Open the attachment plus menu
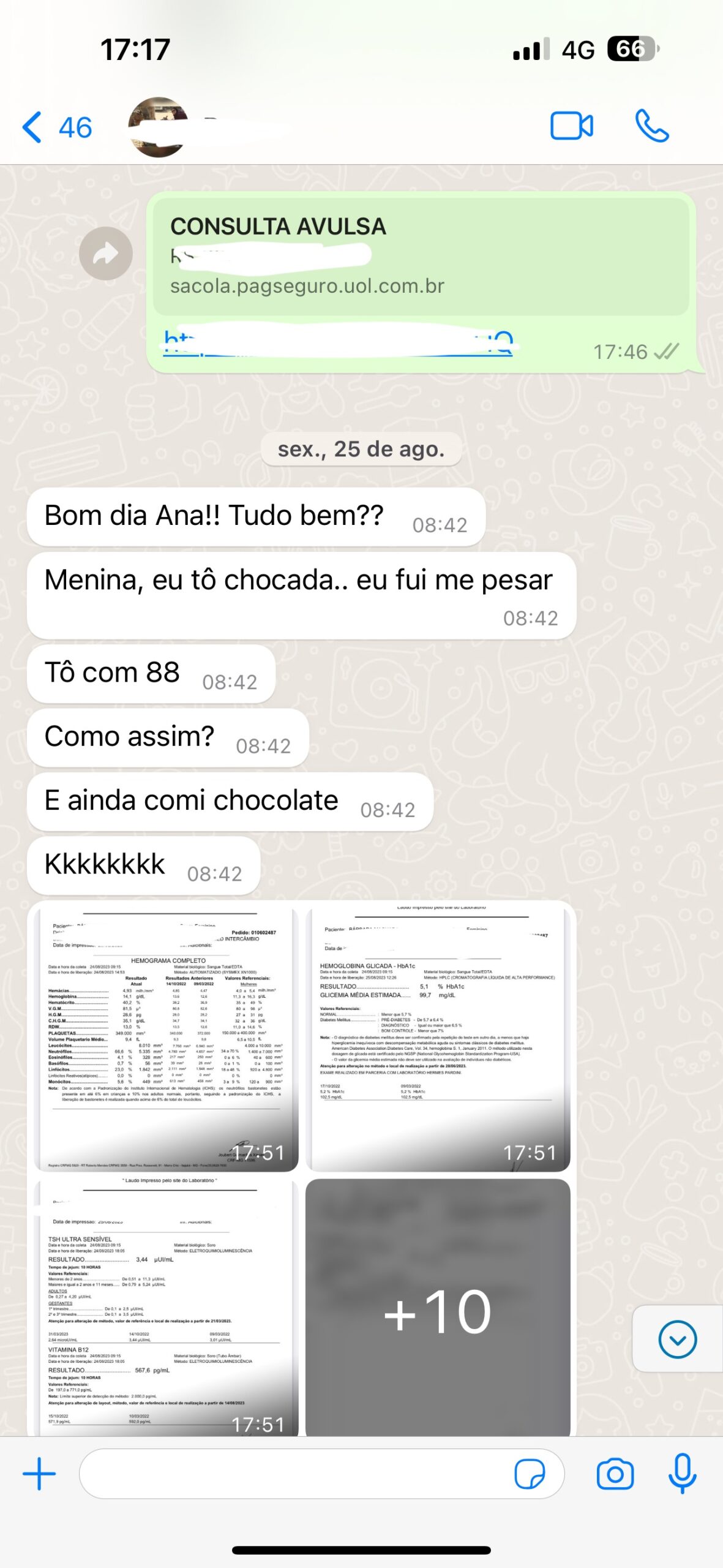 [x=39, y=1474]
